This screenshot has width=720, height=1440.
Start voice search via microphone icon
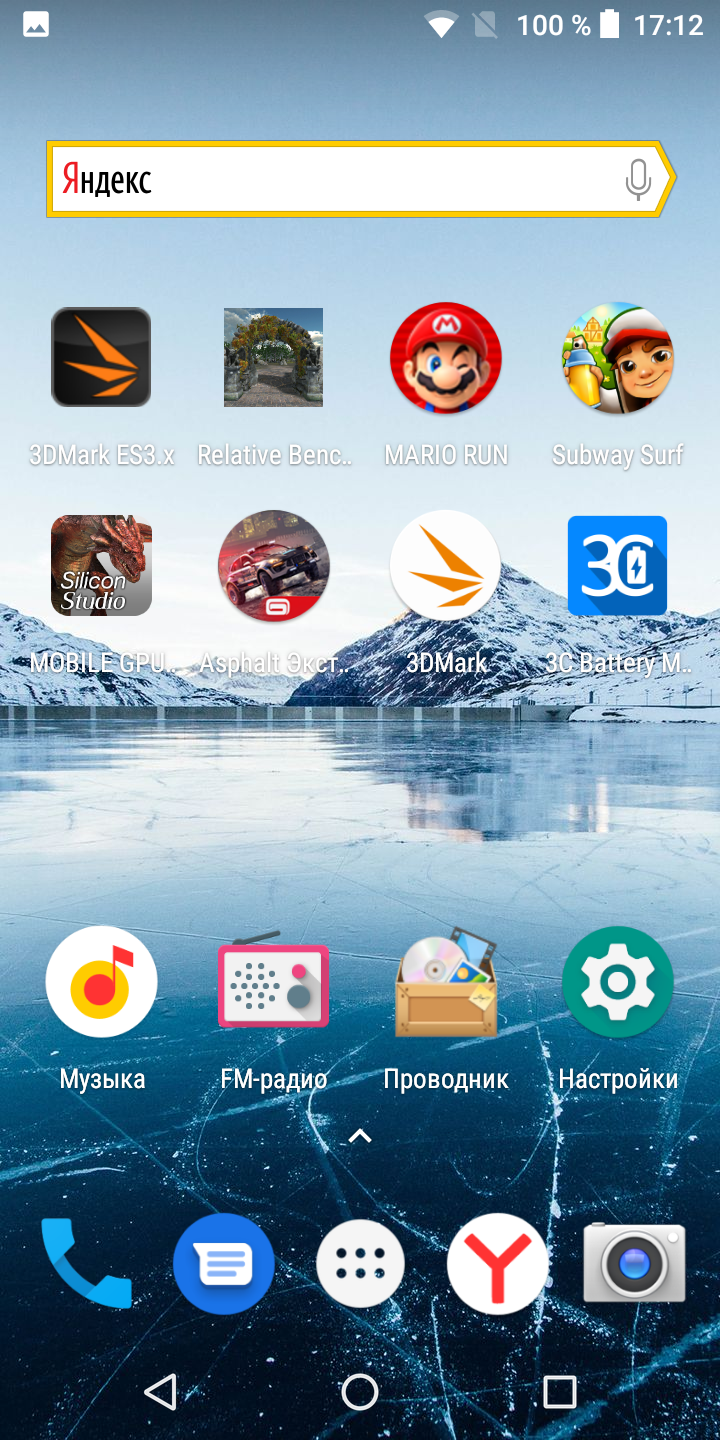click(638, 180)
